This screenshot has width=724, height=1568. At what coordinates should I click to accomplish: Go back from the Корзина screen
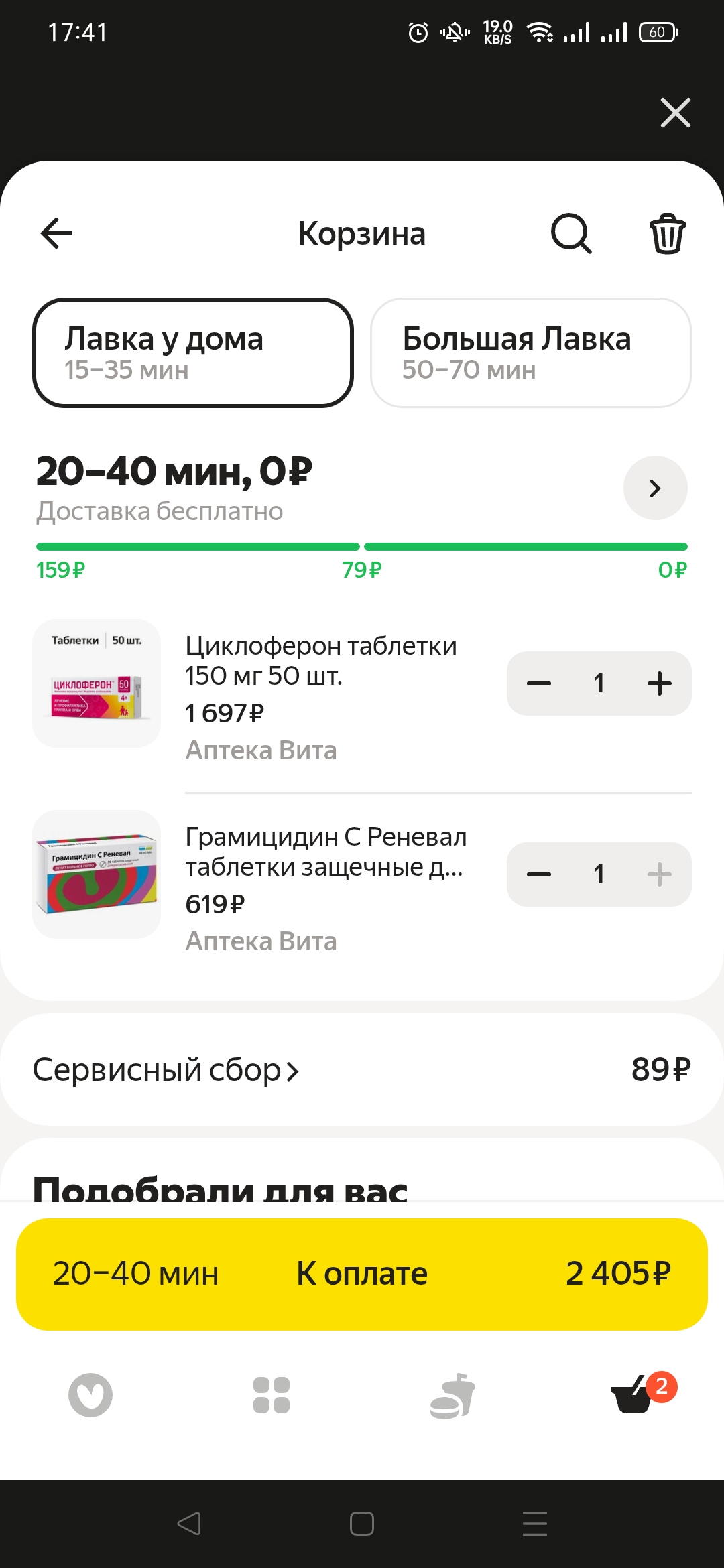coord(56,233)
